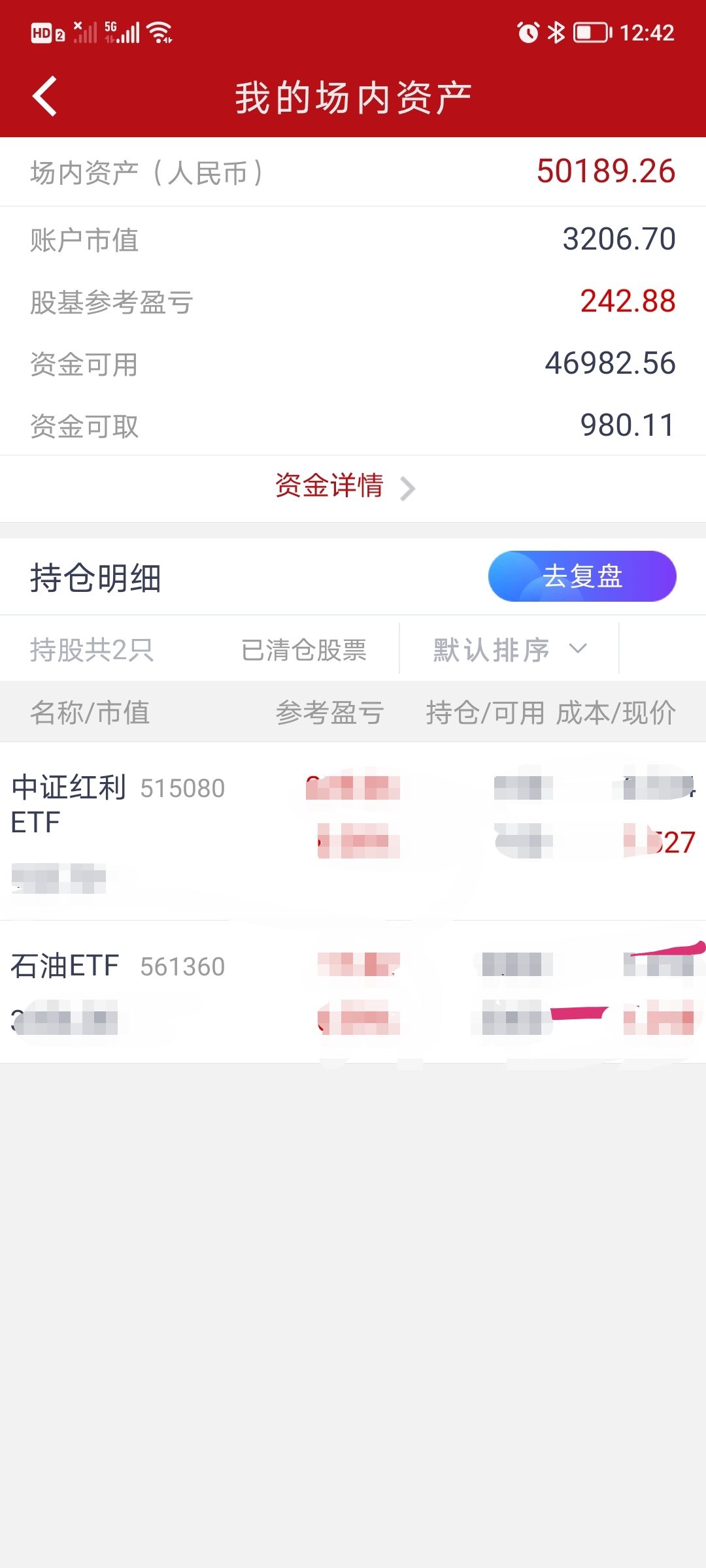
Task: Open 中证红利ETF 515080 holding
Action: (x=118, y=805)
